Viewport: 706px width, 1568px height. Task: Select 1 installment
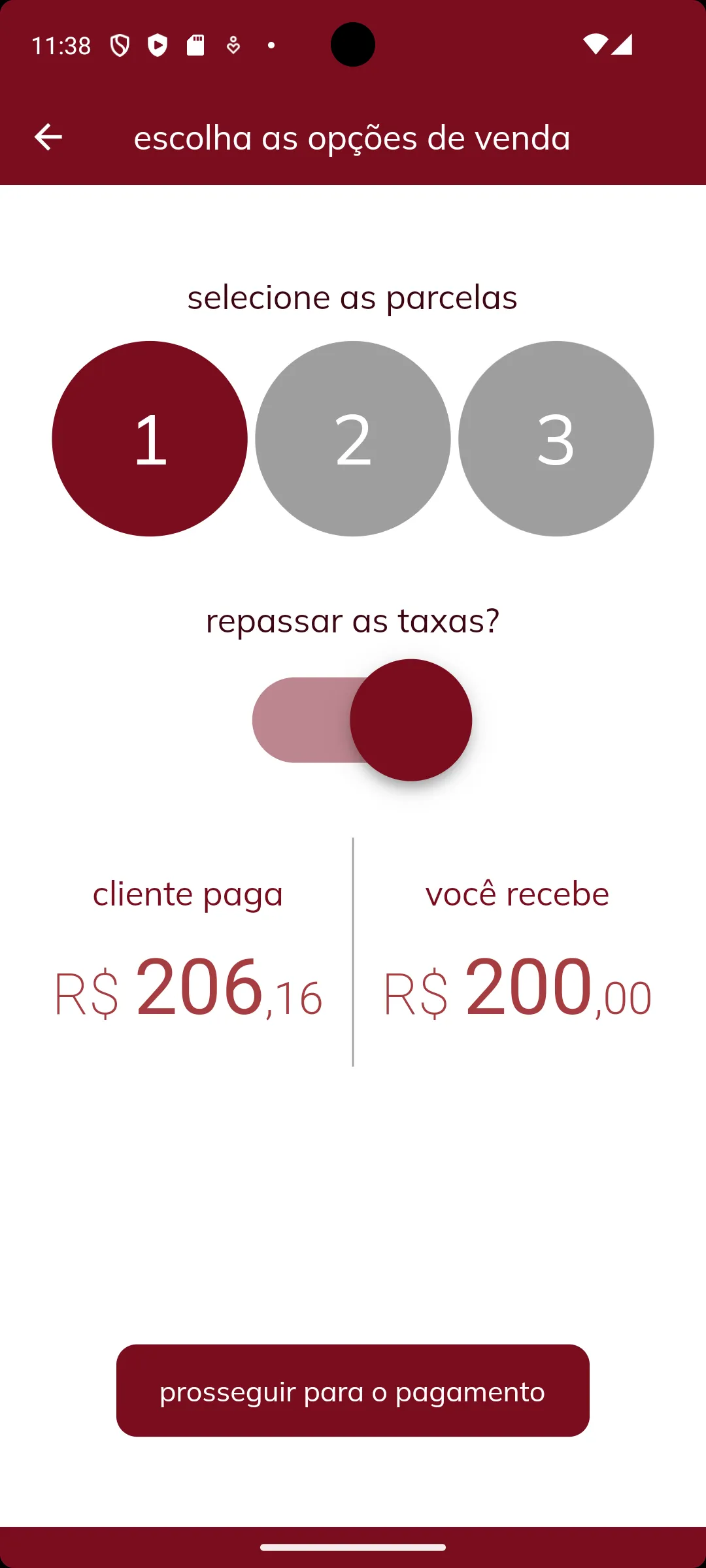(150, 438)
